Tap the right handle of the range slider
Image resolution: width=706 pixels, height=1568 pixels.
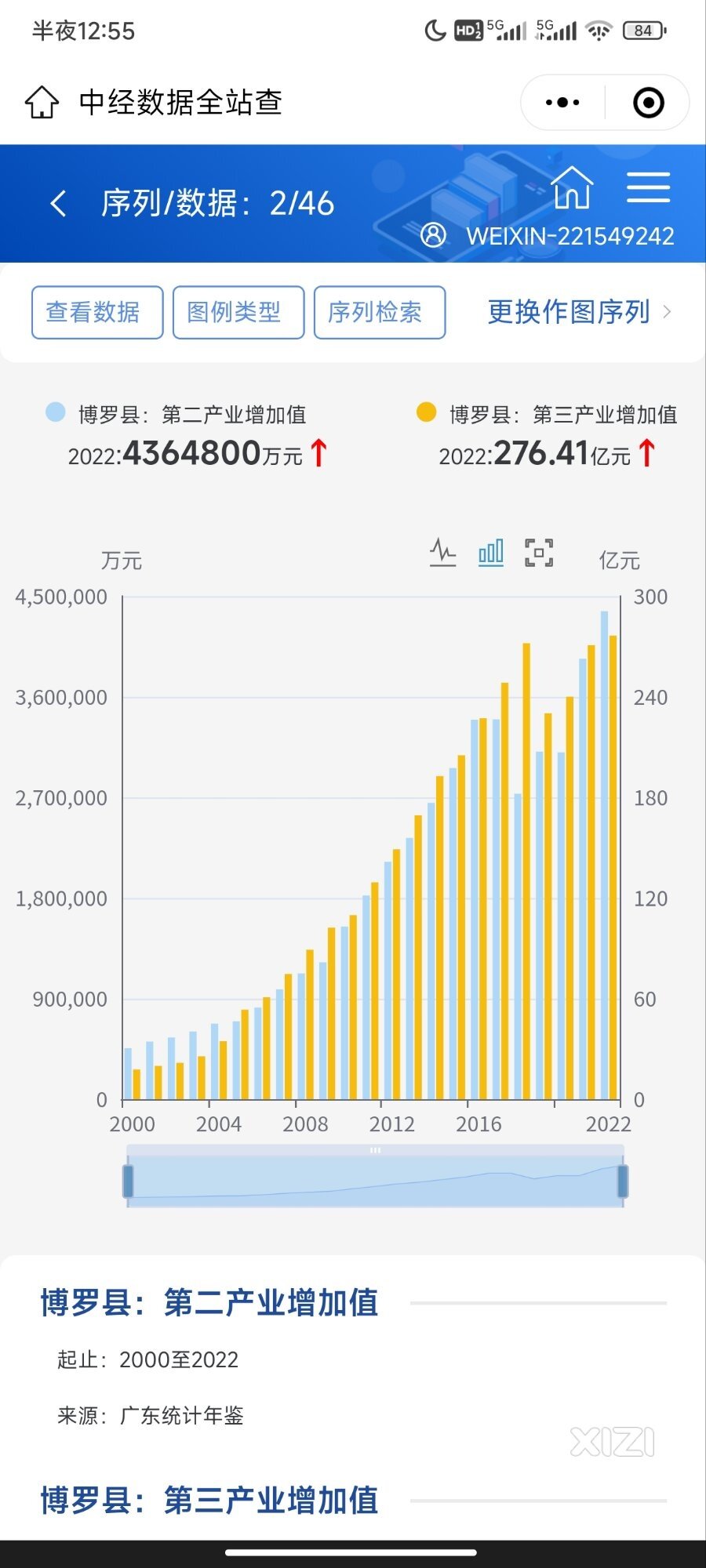coord(623,1181)
